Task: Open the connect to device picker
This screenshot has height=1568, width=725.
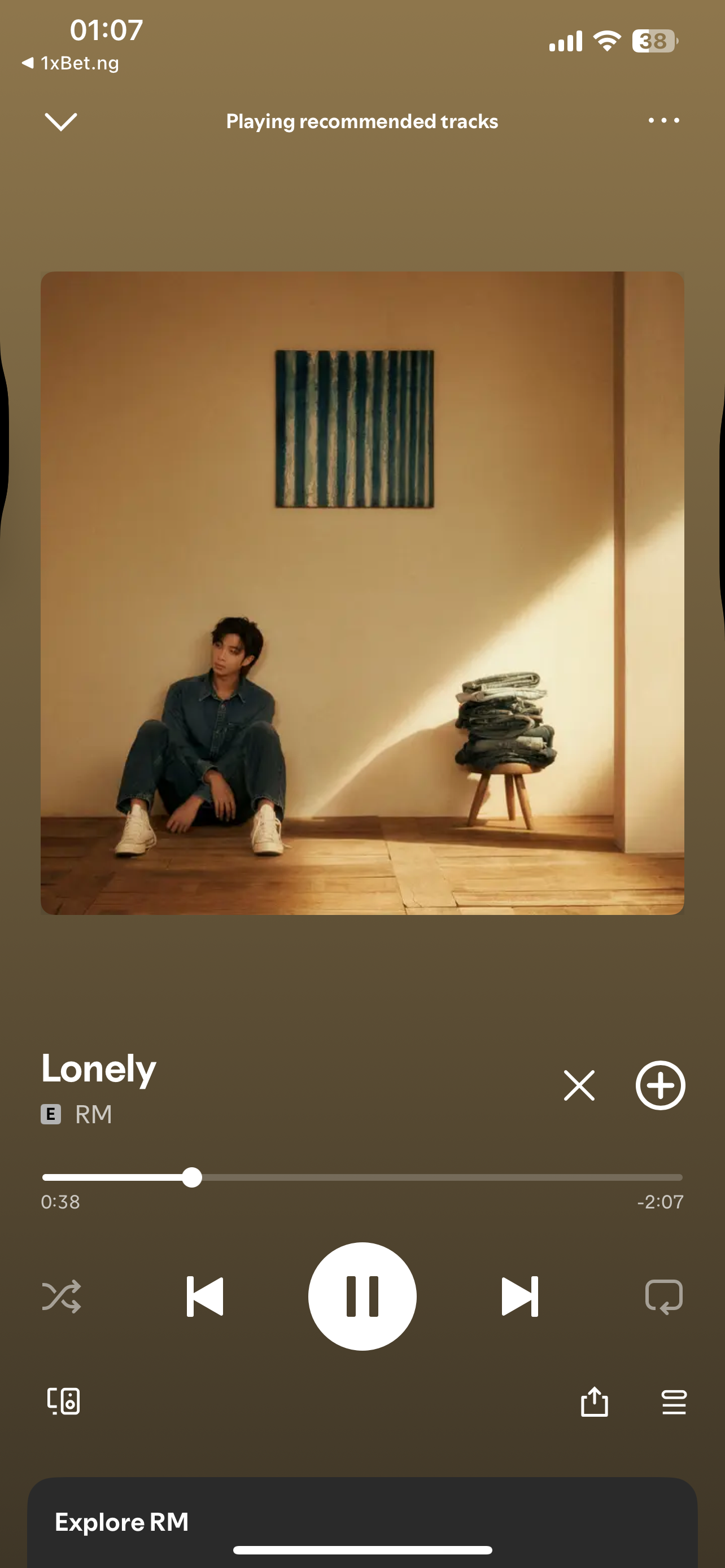Action: click(x=63, y=1401)
